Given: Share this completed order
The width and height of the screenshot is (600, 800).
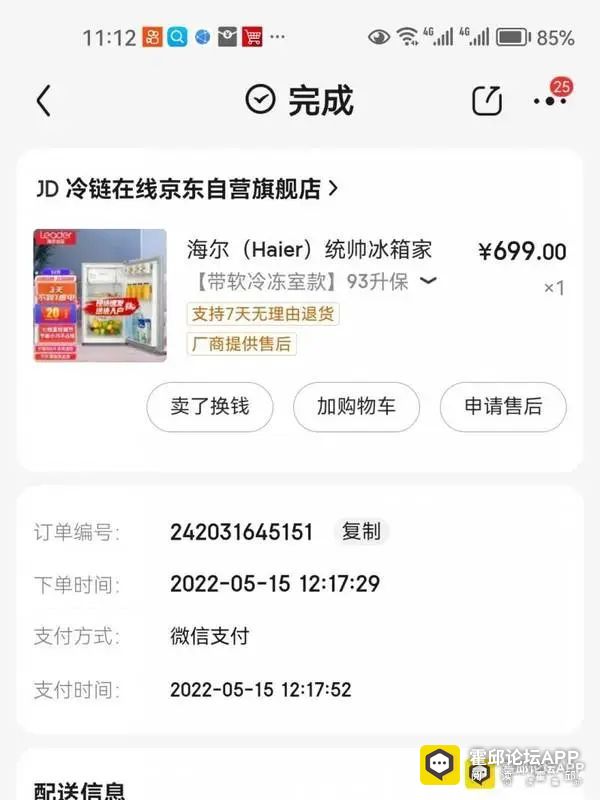Looking at the screenshot, I should click(x=487, y=100).
